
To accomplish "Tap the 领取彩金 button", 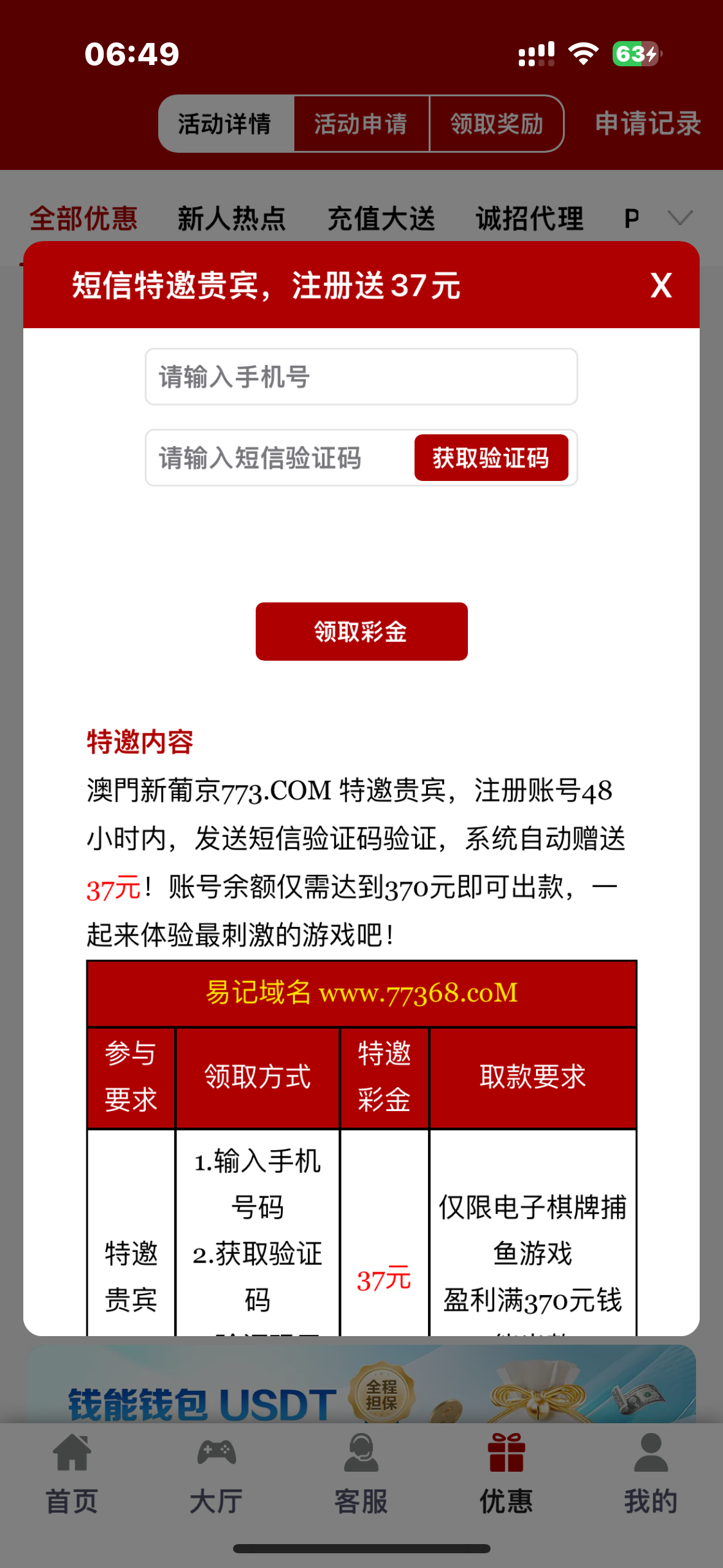I will pyautogui.click(x=361, y=631).
